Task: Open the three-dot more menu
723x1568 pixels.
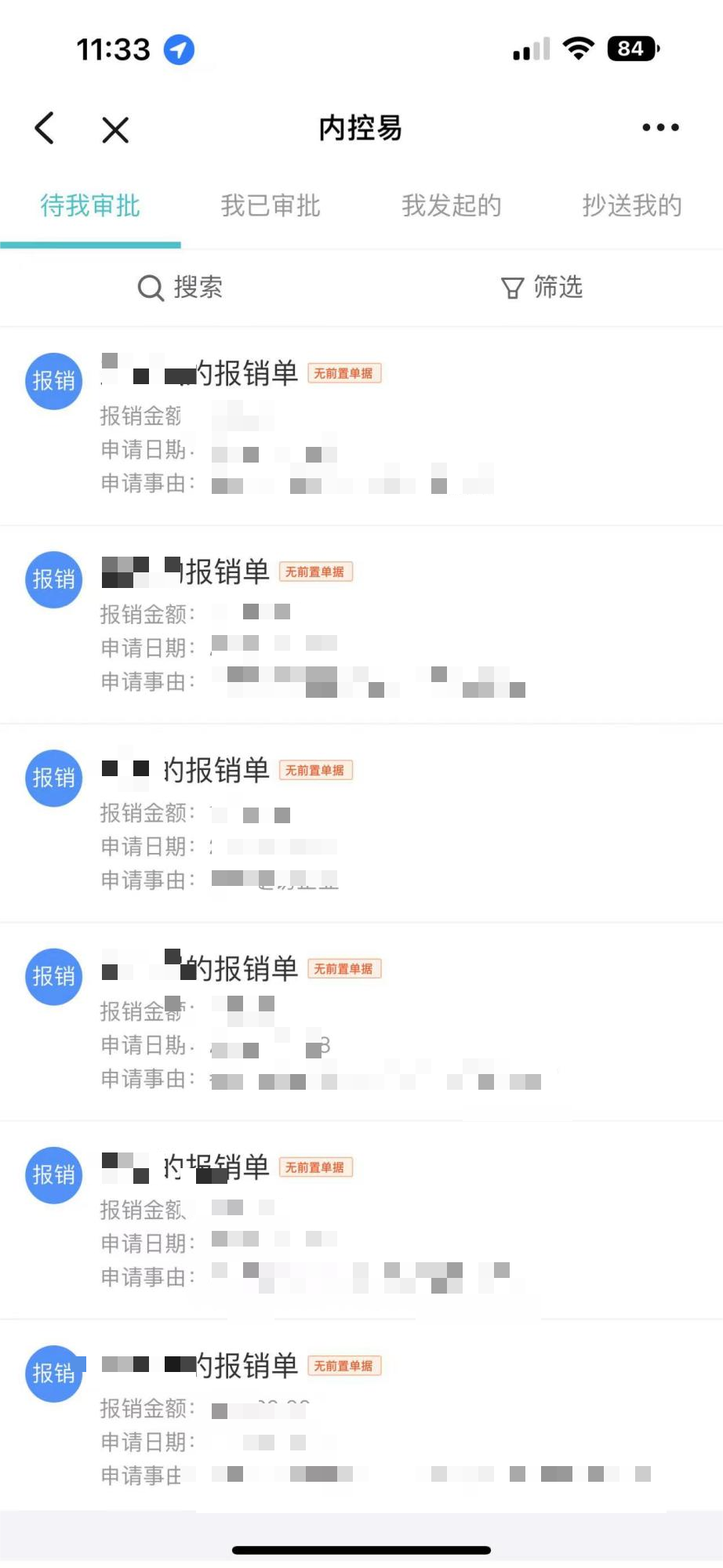Action: click(660, 127)
